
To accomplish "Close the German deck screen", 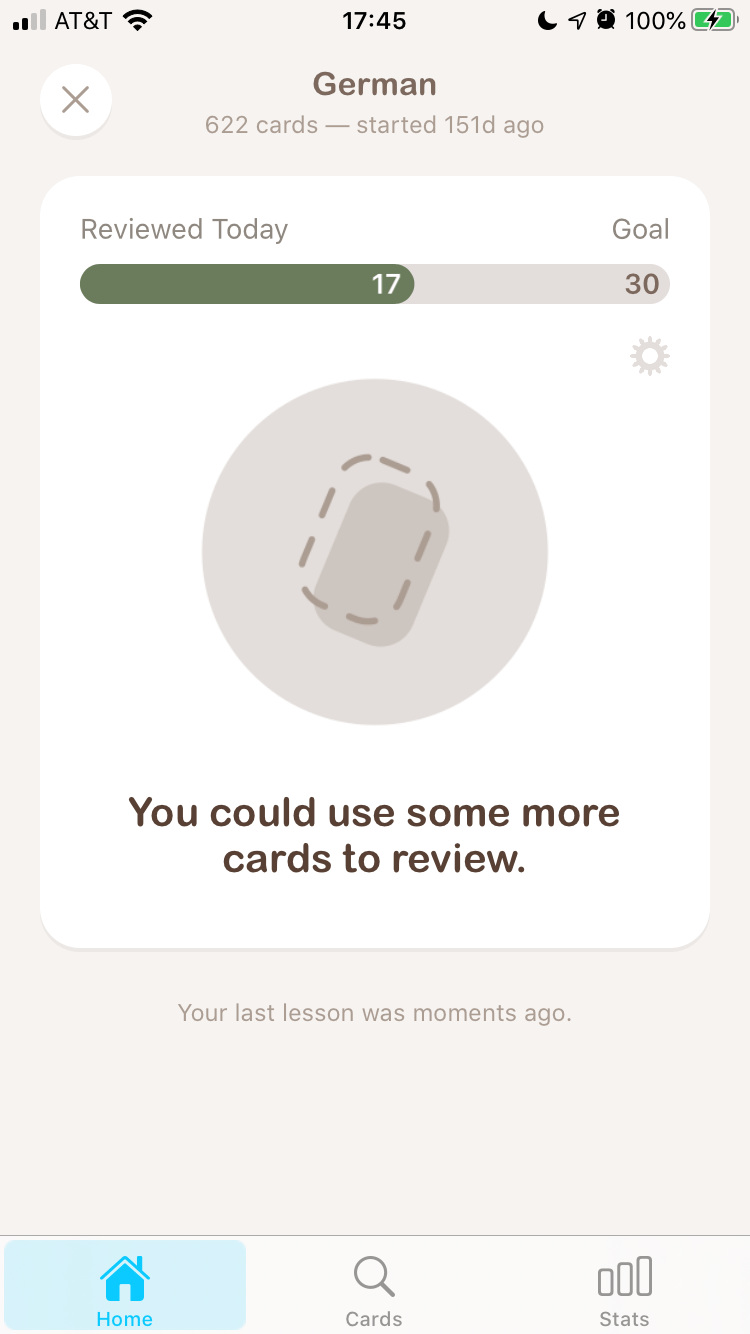I will click(76, 100).
